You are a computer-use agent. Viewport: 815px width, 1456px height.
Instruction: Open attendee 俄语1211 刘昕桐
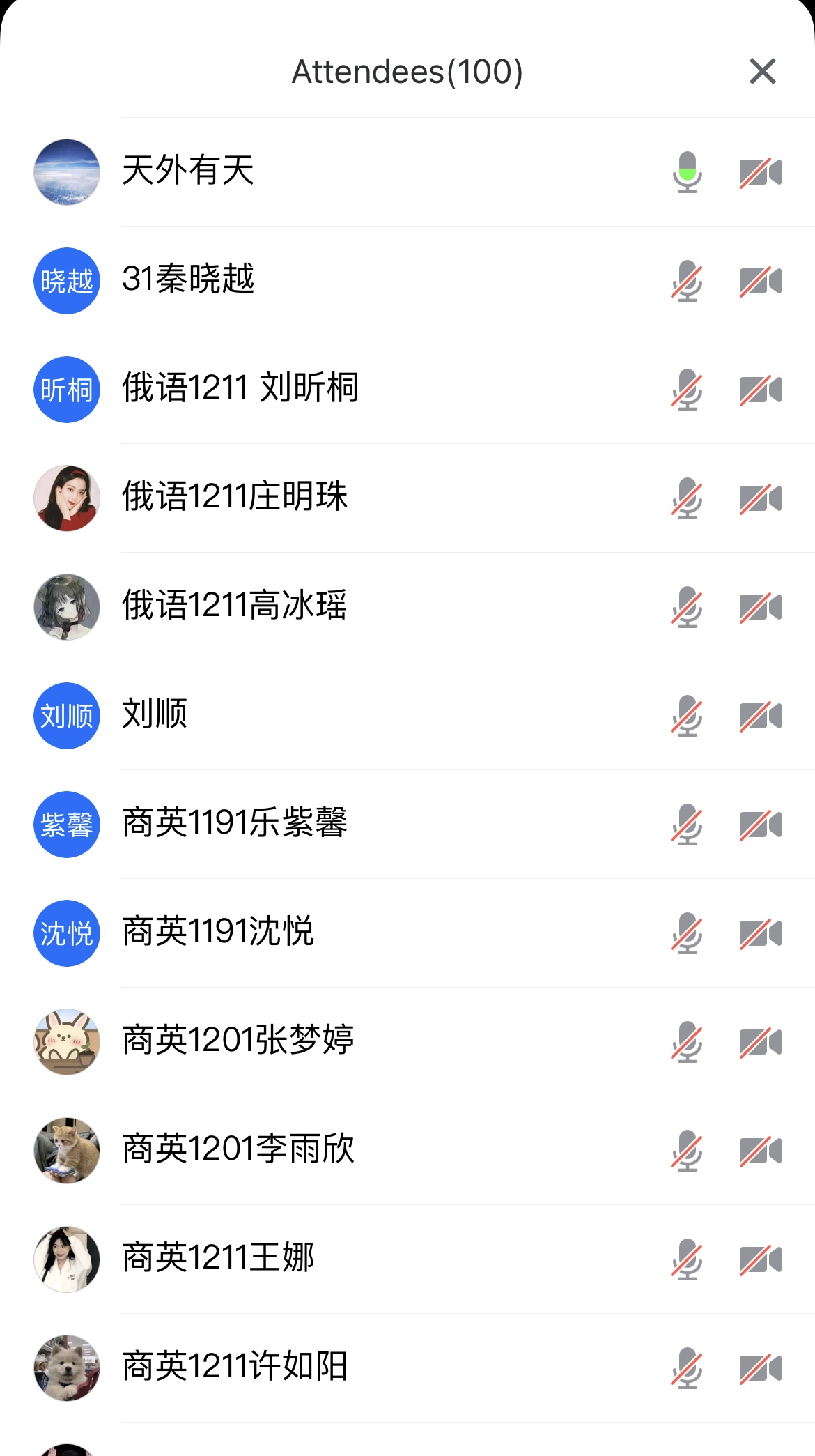(x=240, y=389)
